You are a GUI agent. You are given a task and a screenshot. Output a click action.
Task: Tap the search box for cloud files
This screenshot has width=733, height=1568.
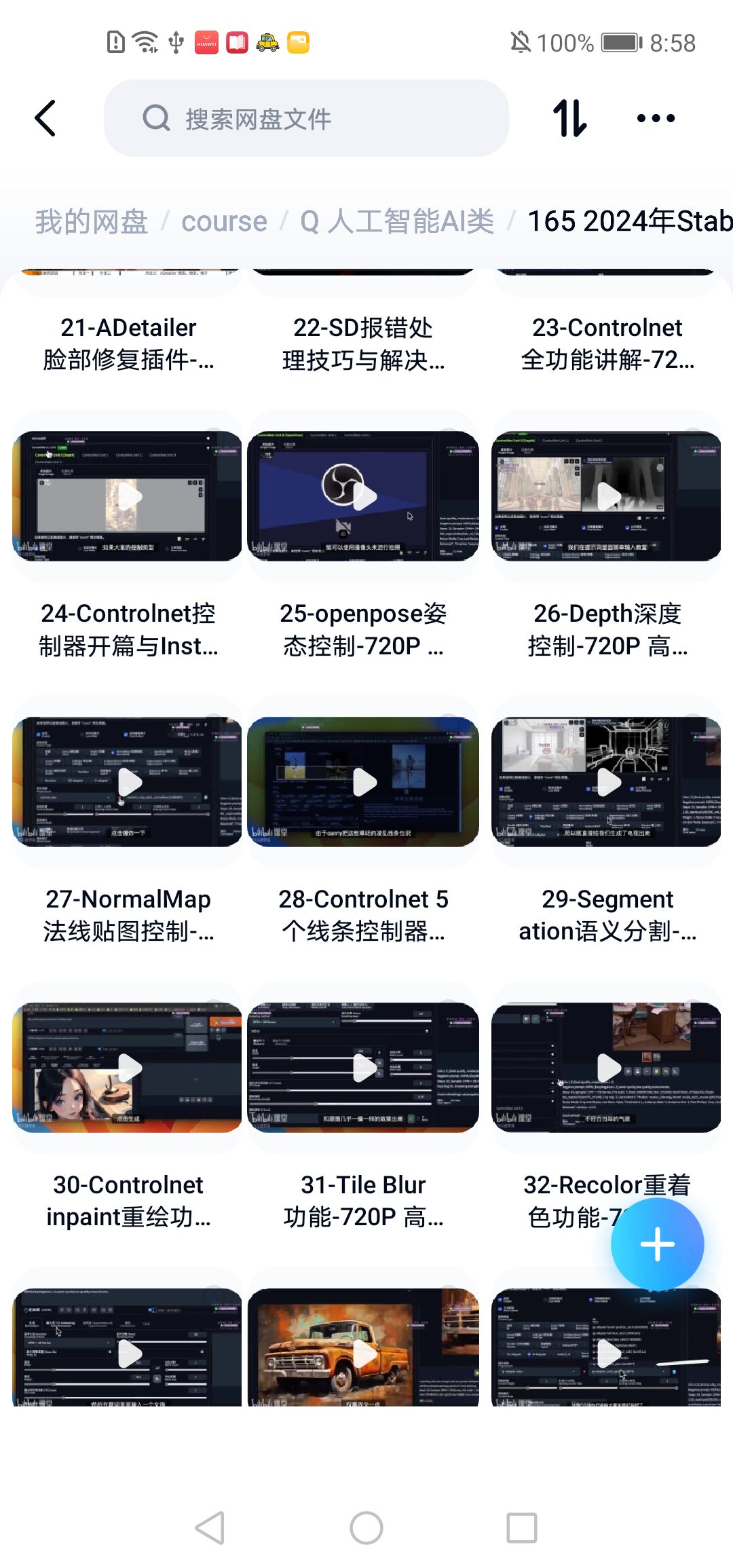pyautogui.click(x=305, y=119)
